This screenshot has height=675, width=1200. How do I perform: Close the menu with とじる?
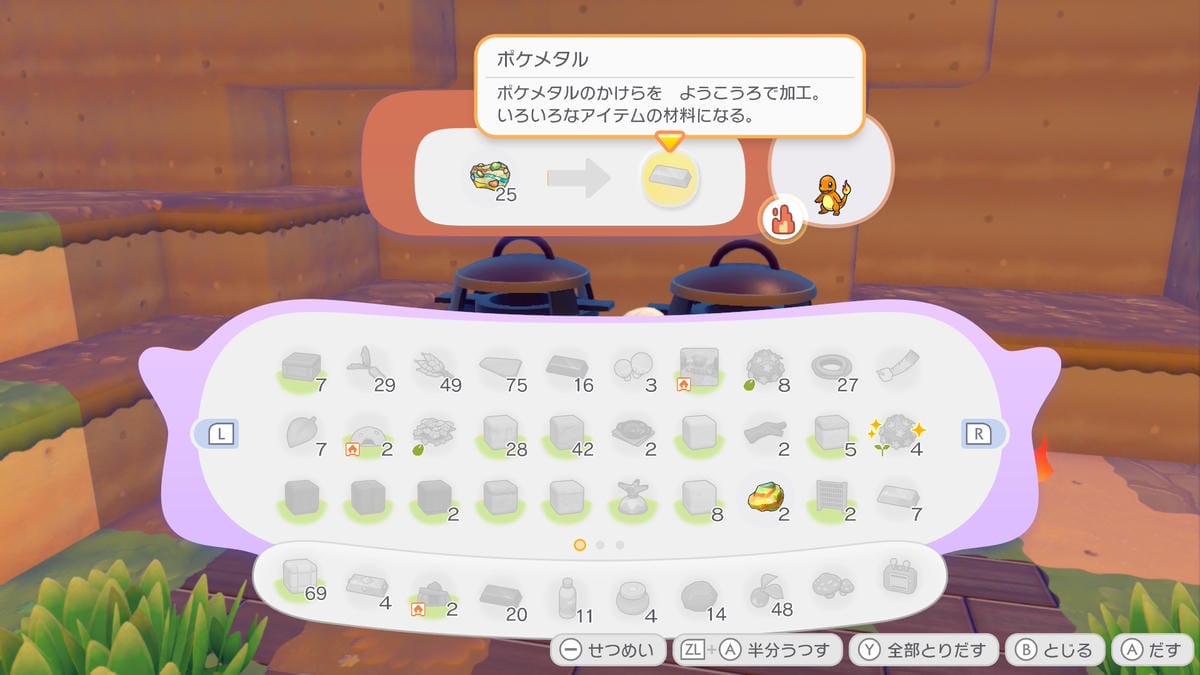pos(1055,650)
